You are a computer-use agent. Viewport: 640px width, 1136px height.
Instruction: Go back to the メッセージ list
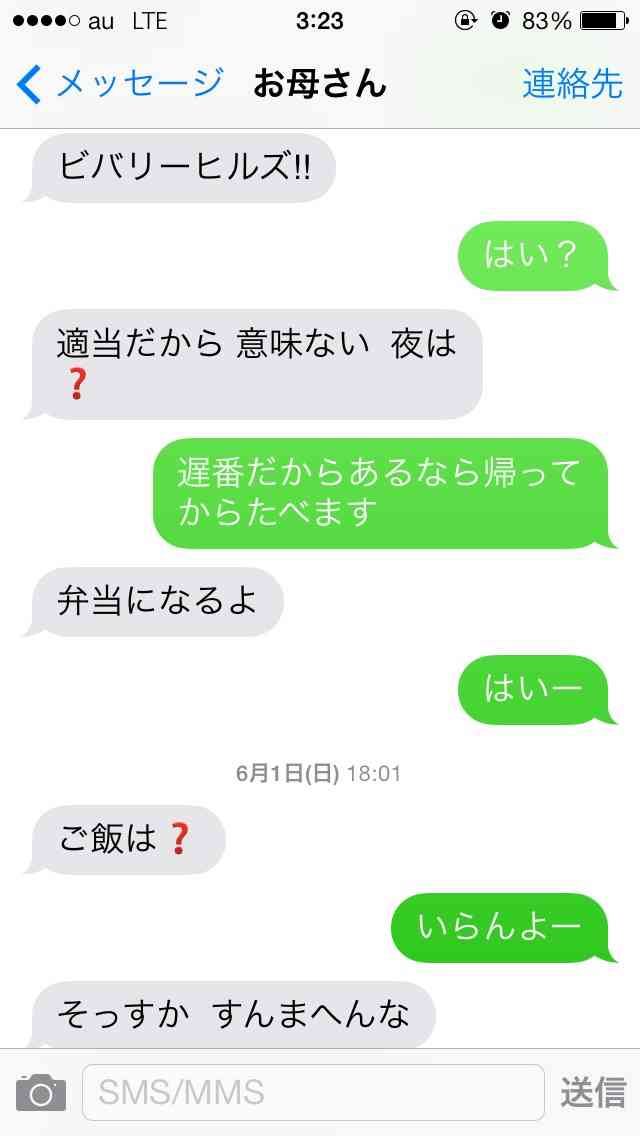pos(118,84)
